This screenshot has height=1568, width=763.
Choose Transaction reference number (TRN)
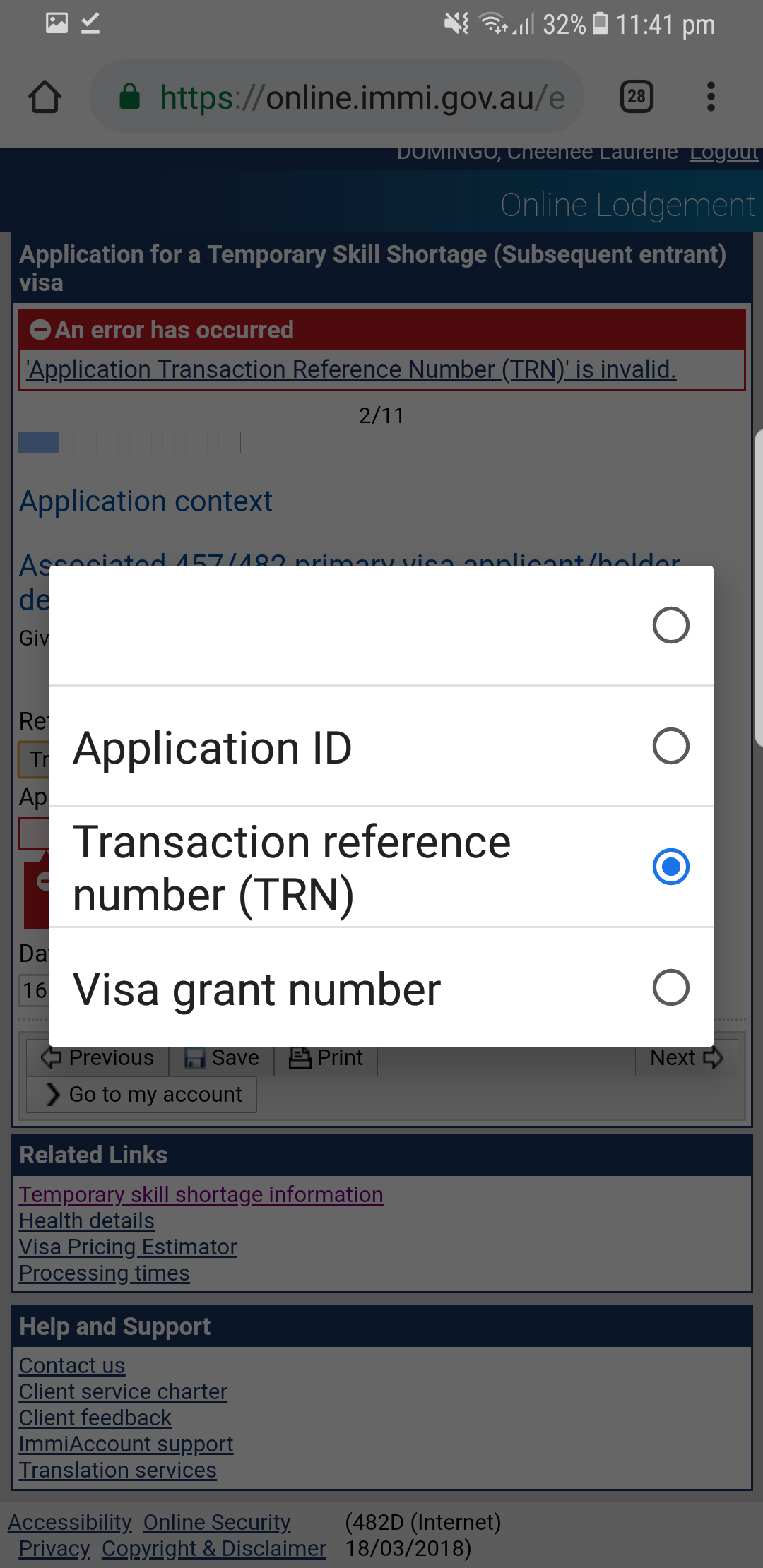[381, 867]
